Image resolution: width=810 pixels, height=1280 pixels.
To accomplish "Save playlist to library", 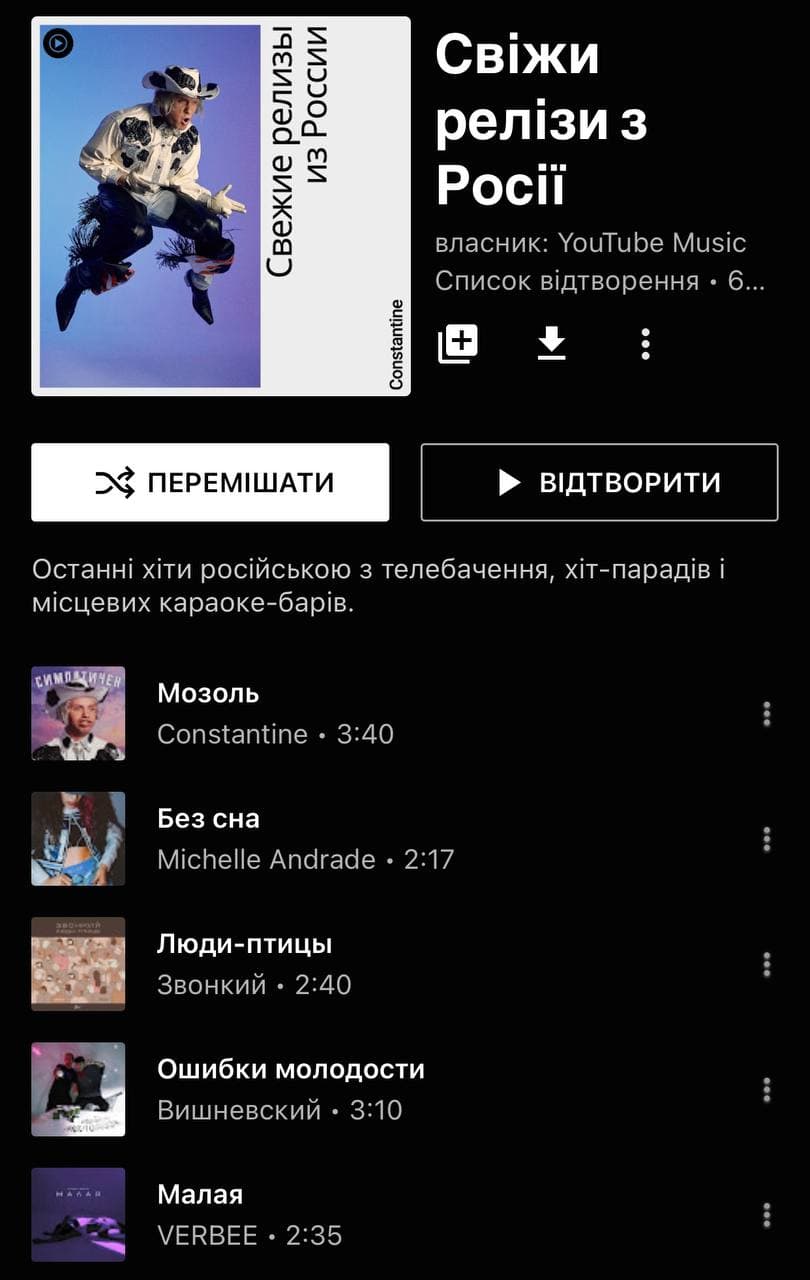I will [459, 343].
